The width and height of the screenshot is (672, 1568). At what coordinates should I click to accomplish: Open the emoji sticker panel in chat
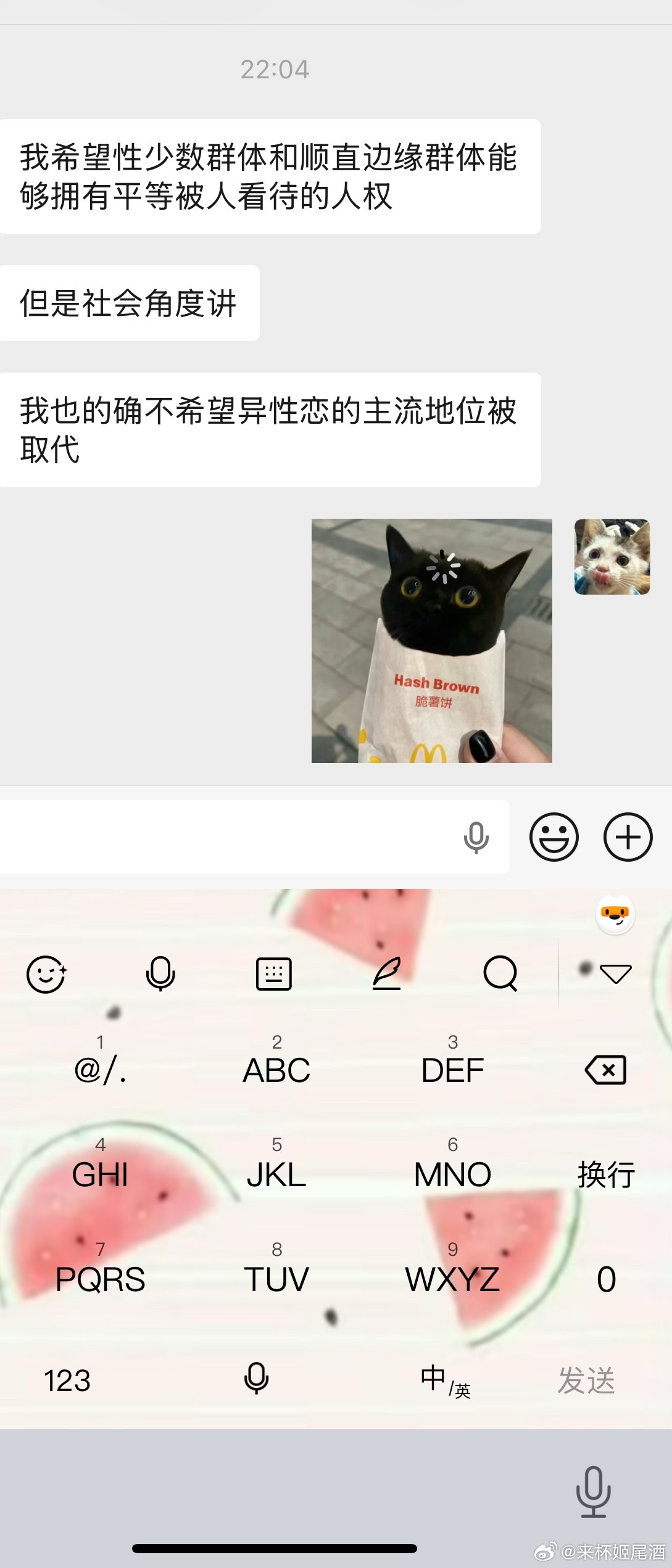coord(554,837)
